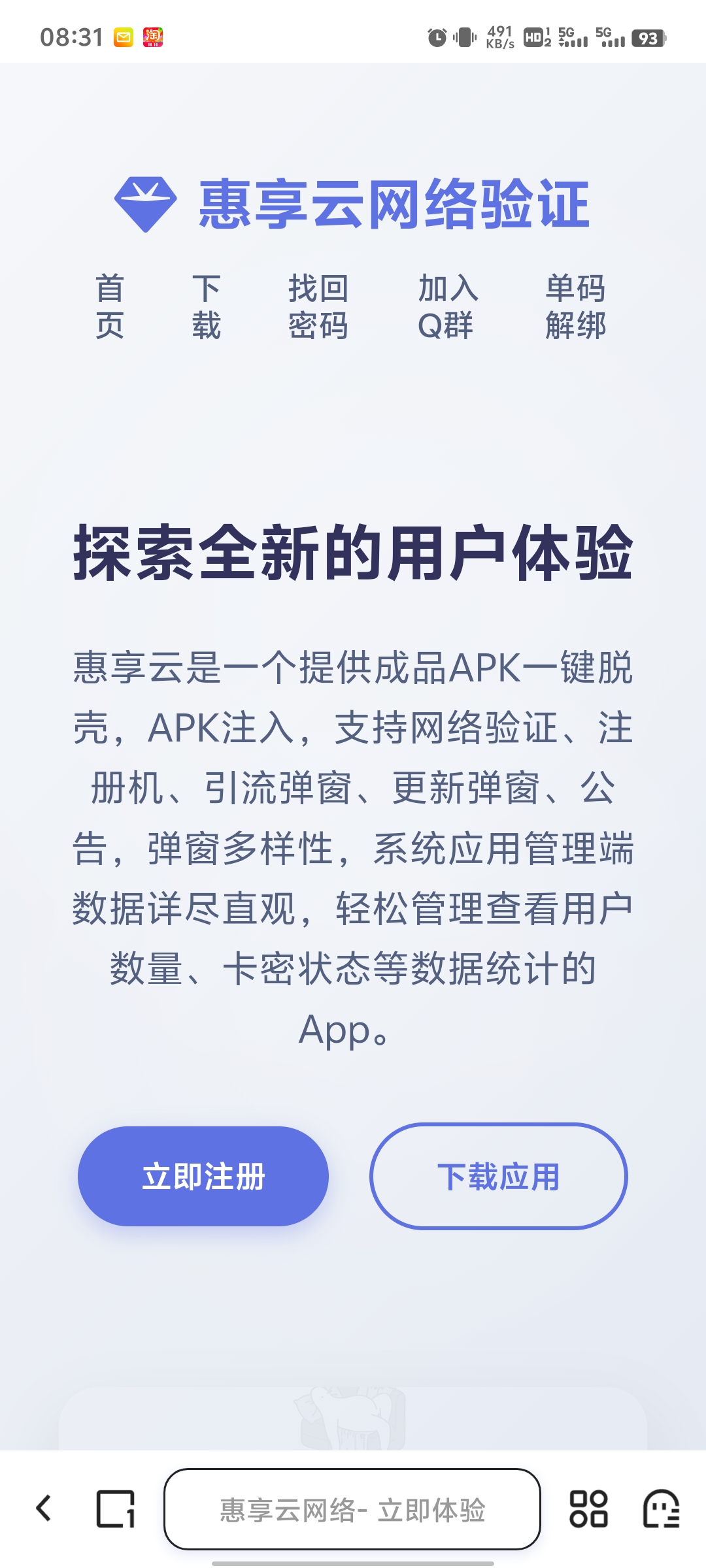
Task: Open the four-squares browser menu icon
Action: tap(588, 1509)
